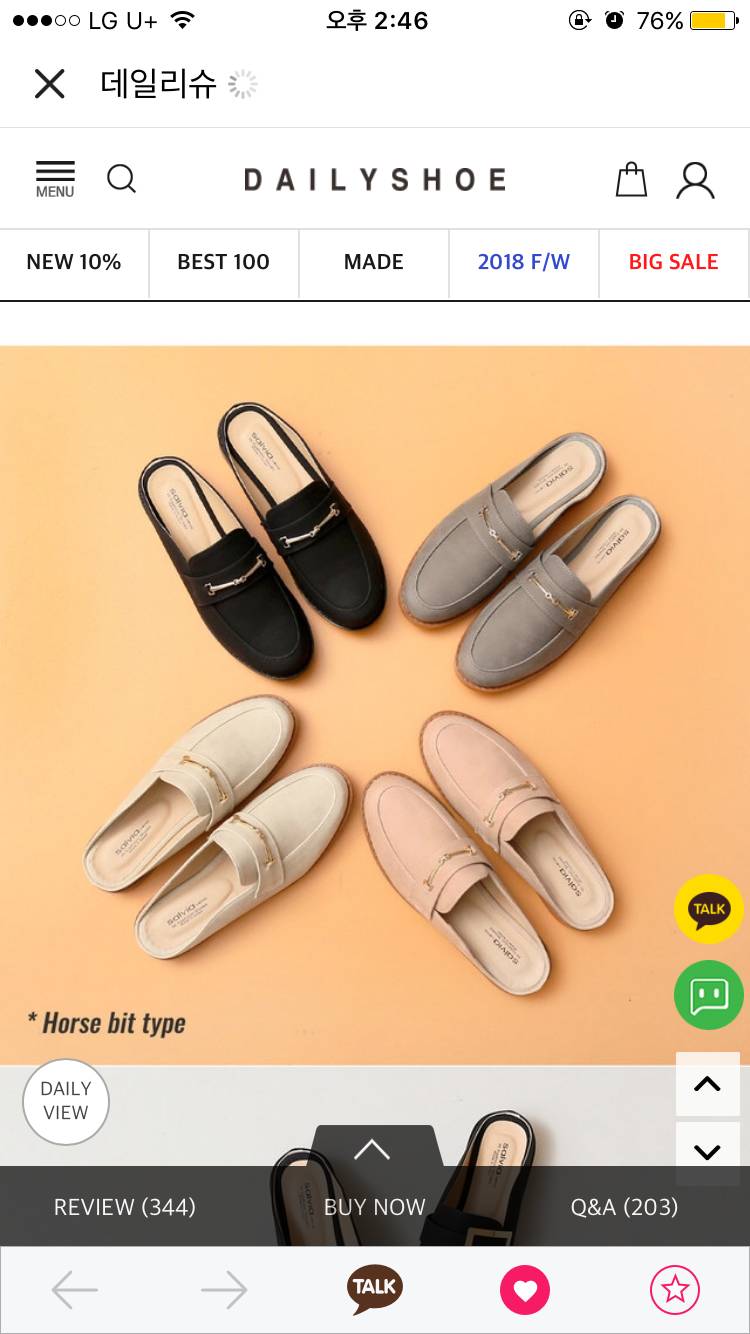
Task: Open the search magnifier
Action: tap(121, 179)
